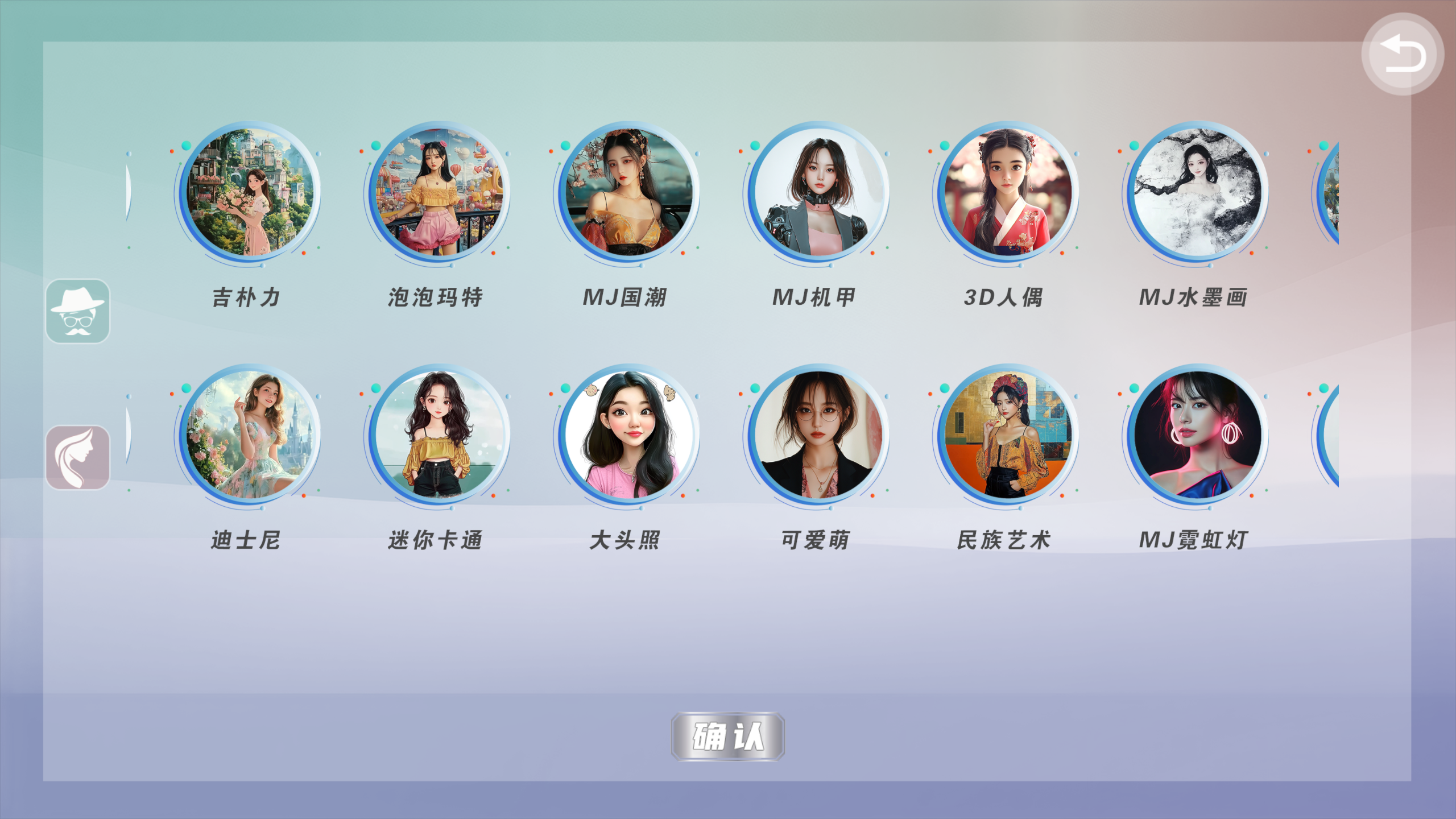This screenshot has height=819, width=1456.
Task: Go back using the return arrow
Action: click(x=1403, y=54)
